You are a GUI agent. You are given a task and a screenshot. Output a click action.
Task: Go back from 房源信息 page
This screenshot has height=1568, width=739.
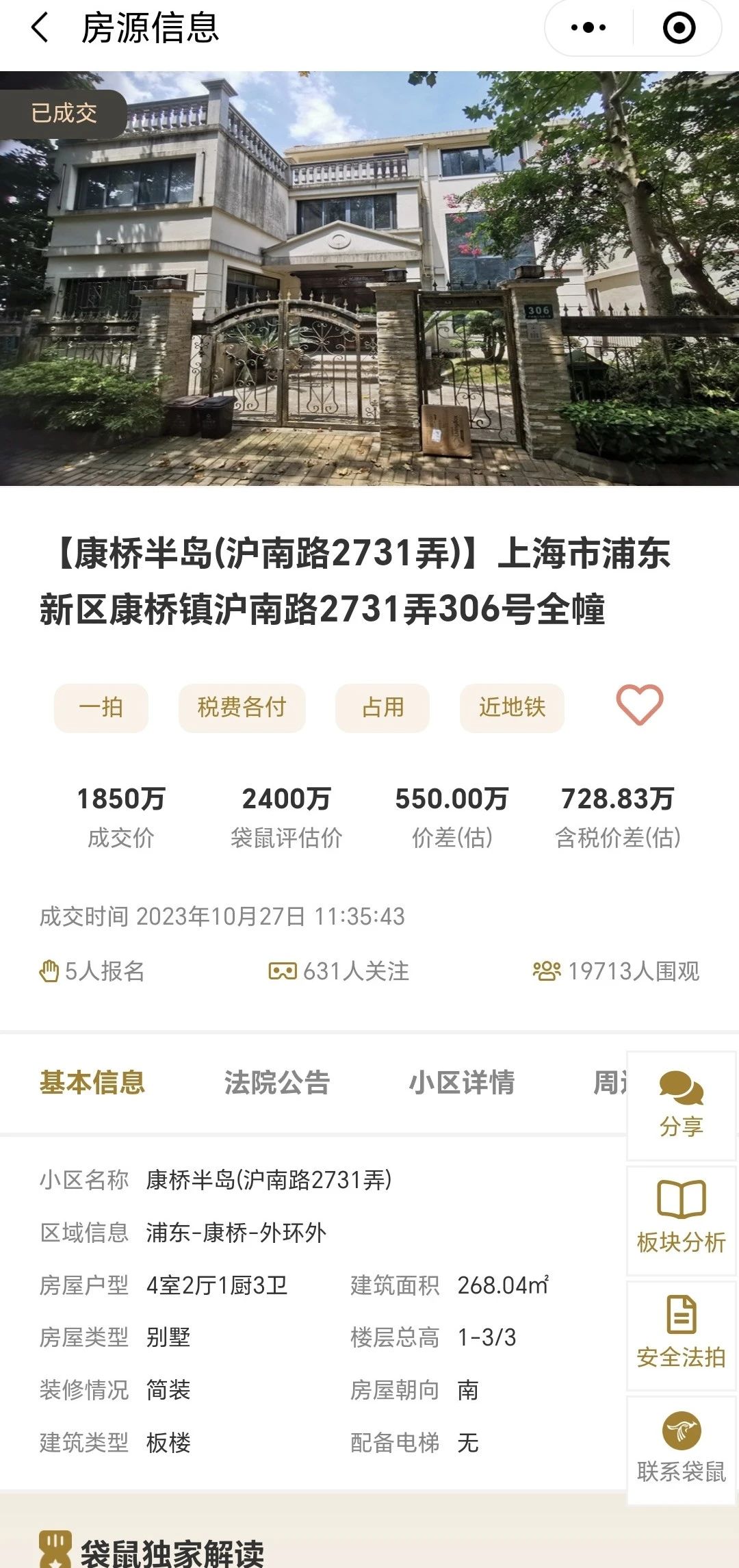[x=40, y=28]
